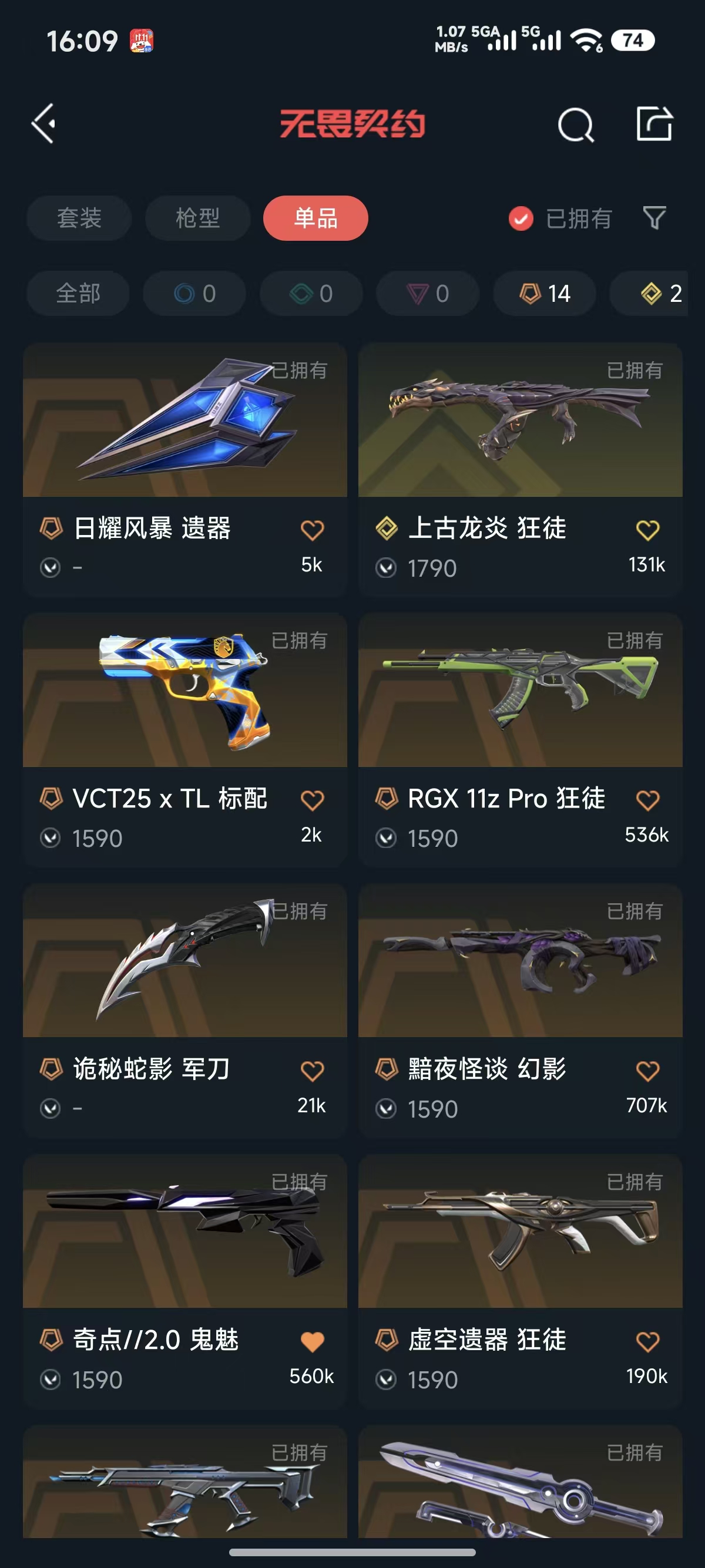Viewport: 705px width, 1568px height.
Task: Go back using the top-left arrow
Action: [44, 123]
